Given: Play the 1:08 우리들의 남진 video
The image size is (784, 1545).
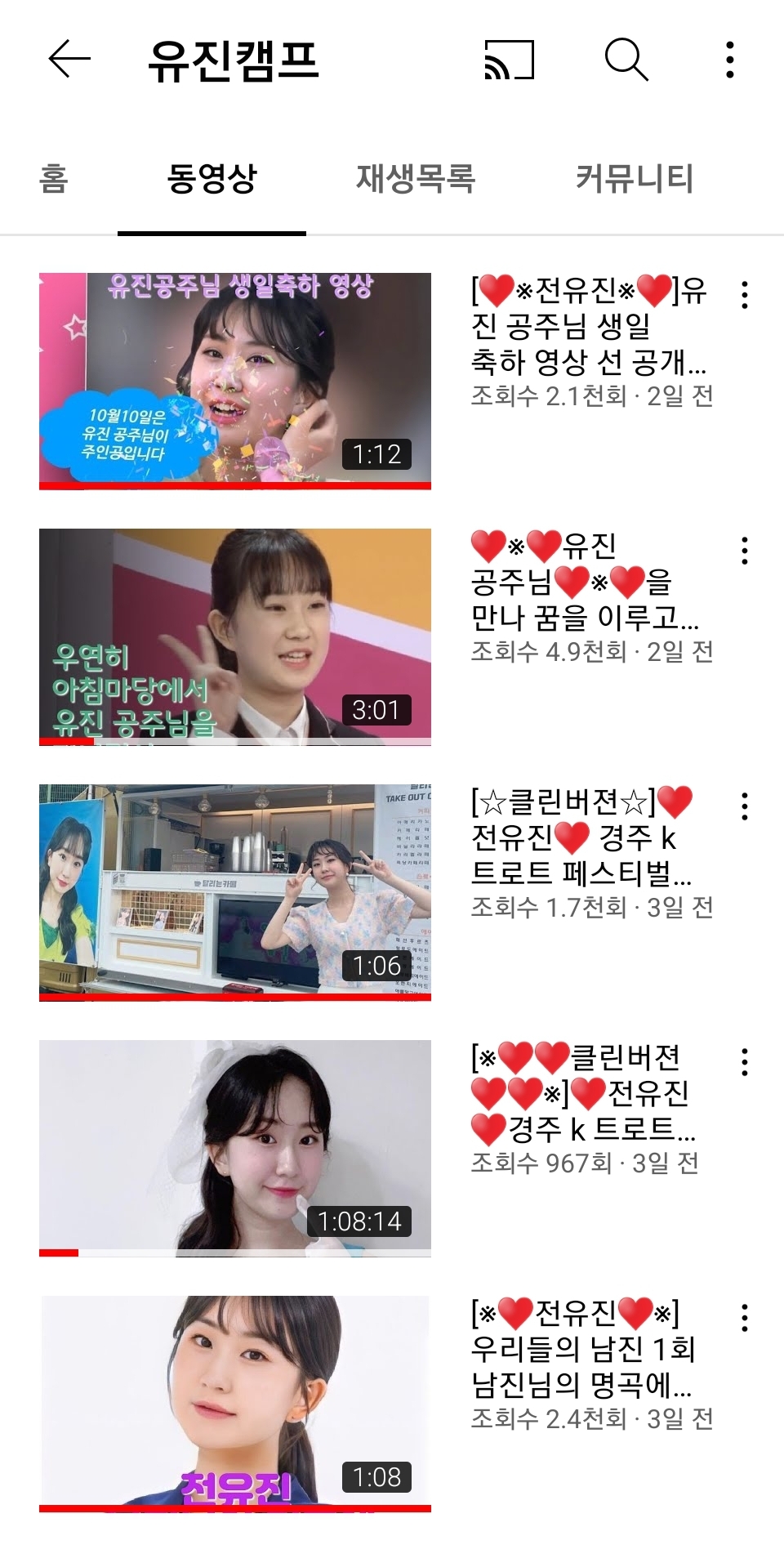Looking at the screenshot, I should tap(235, 1404).
